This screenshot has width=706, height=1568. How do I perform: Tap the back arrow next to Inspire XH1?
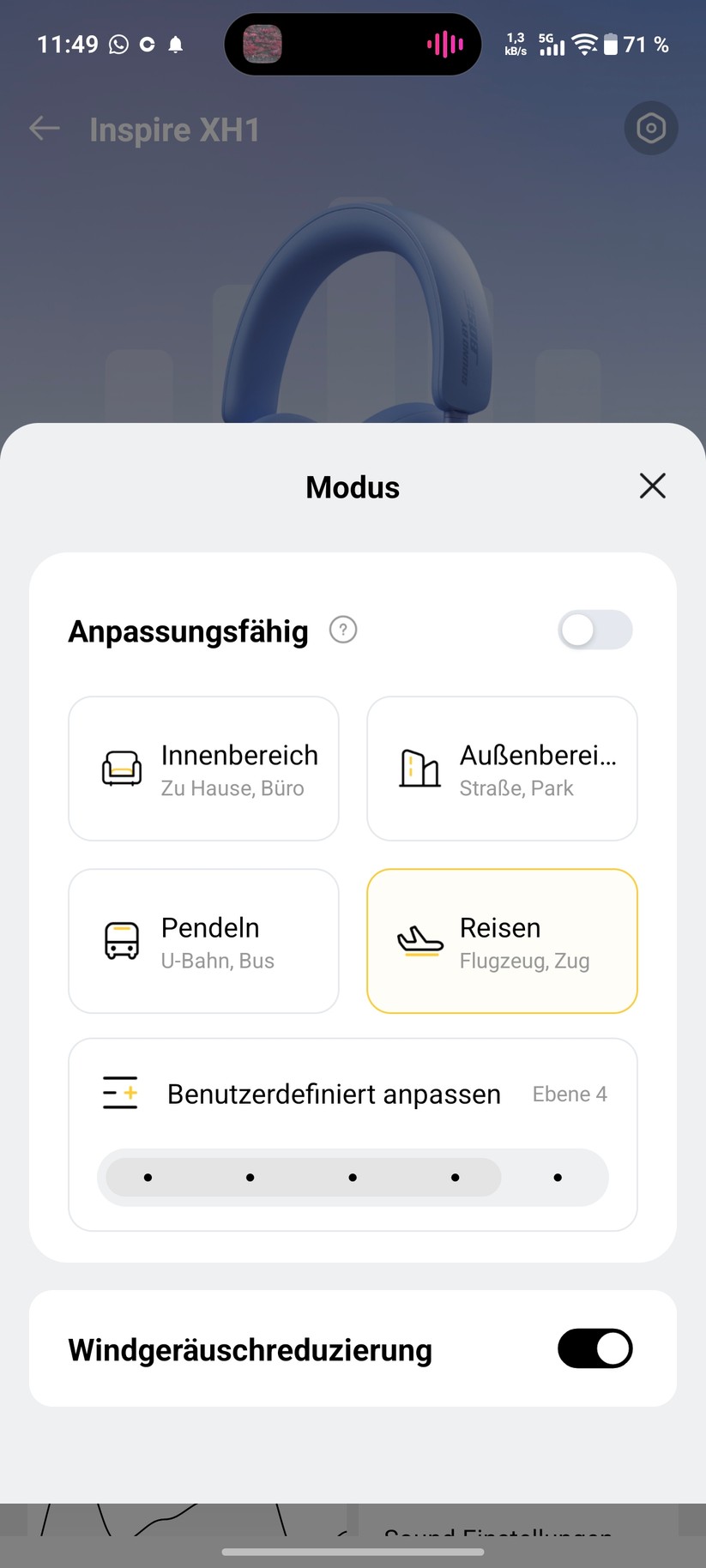pyautogui.click(x=44, y=128)
